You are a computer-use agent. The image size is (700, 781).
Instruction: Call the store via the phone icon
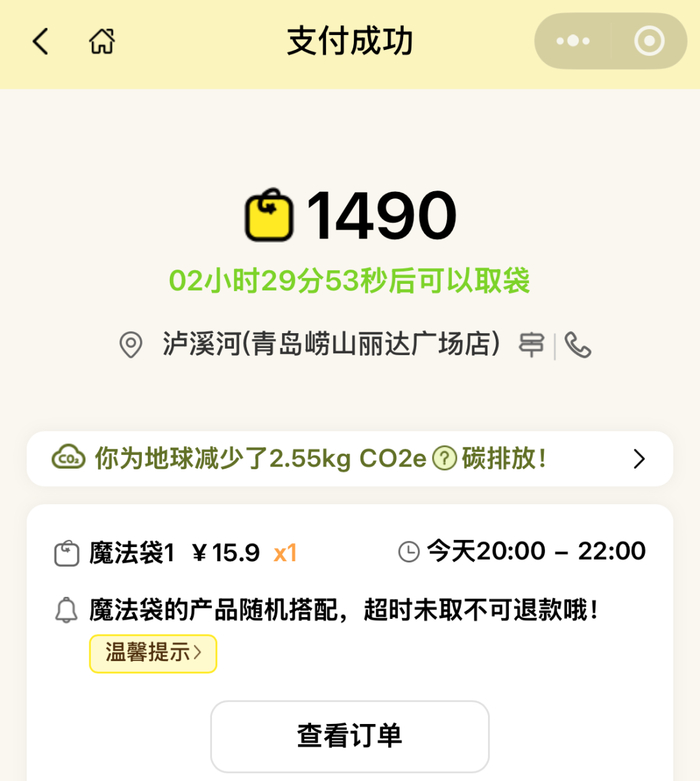[x=577, y=345]
